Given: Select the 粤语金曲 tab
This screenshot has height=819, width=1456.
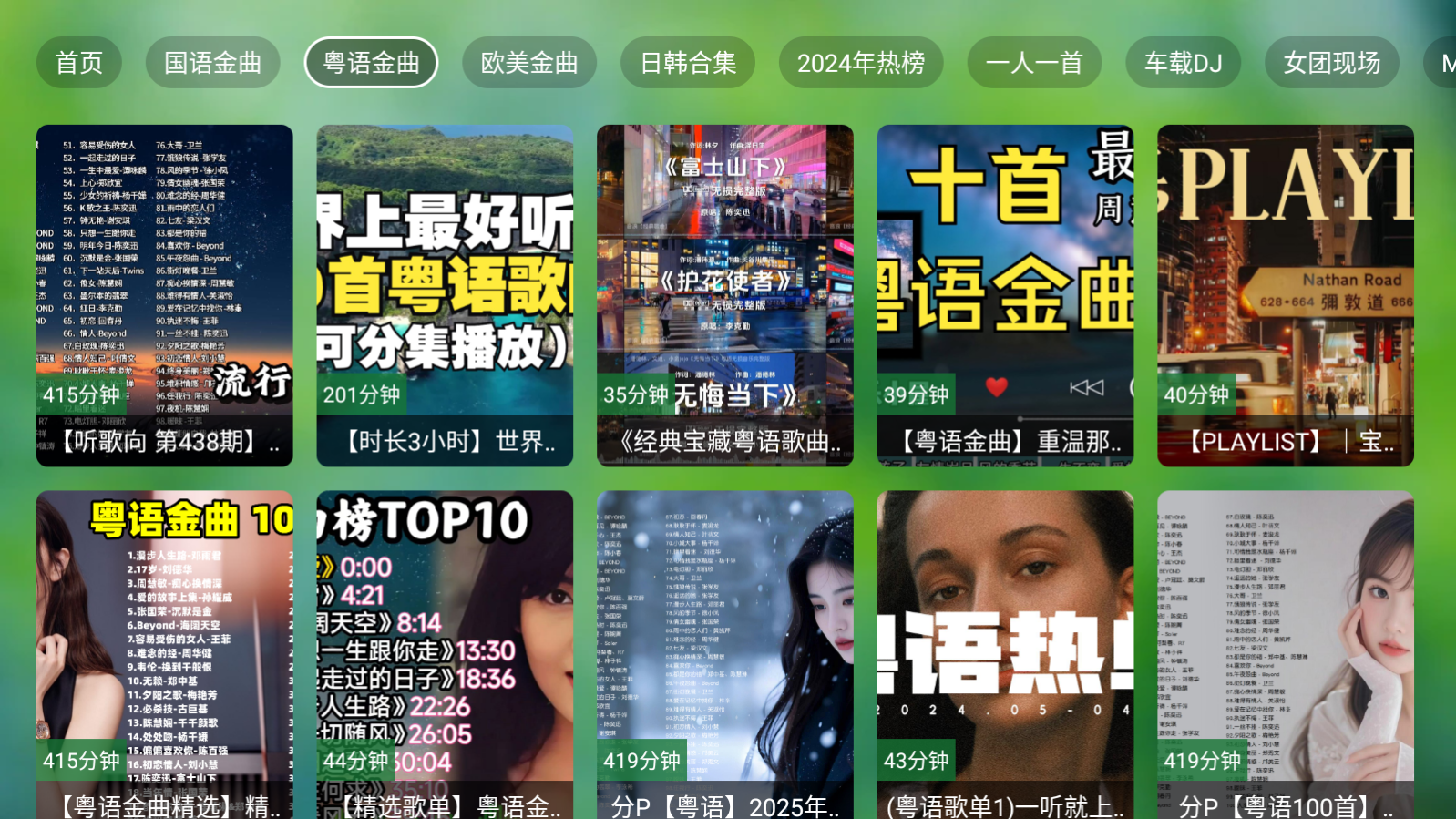Looking at the screenshot, I should [x=371, y=63].
